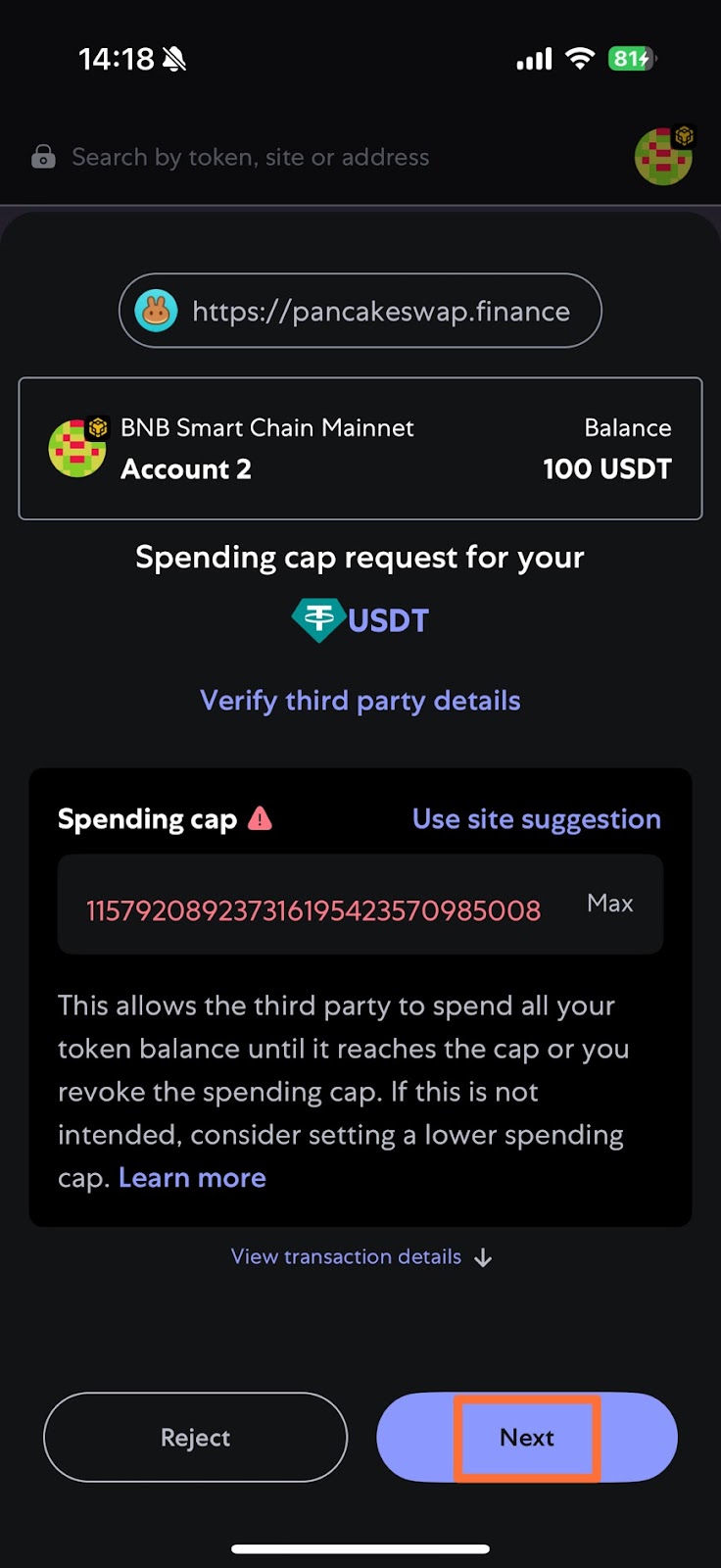Image resolution: width=721 pixels, height=1568 pixels.
Task: Open Verify third party details
Action: (x=360, y=701)
